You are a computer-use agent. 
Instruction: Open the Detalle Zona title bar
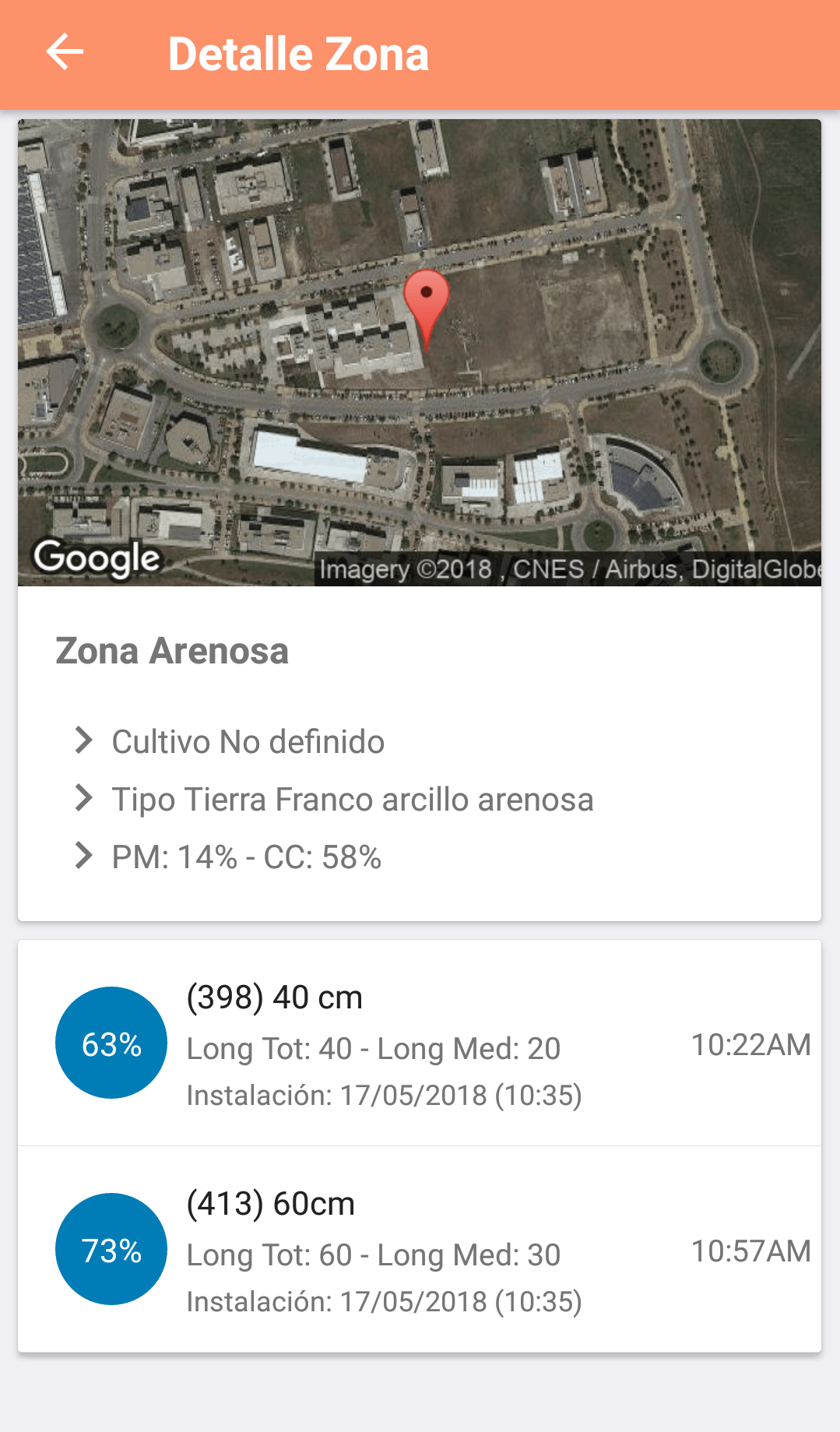tap(298, 53)
